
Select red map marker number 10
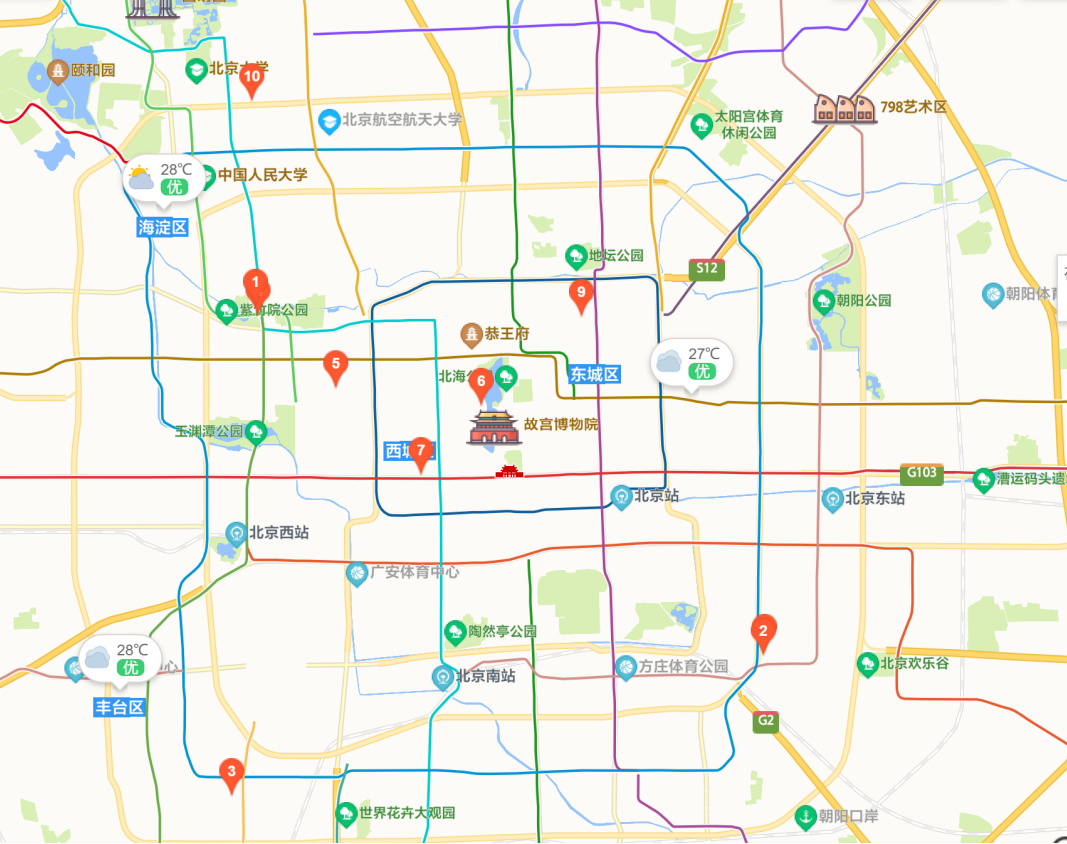point(252,77)
